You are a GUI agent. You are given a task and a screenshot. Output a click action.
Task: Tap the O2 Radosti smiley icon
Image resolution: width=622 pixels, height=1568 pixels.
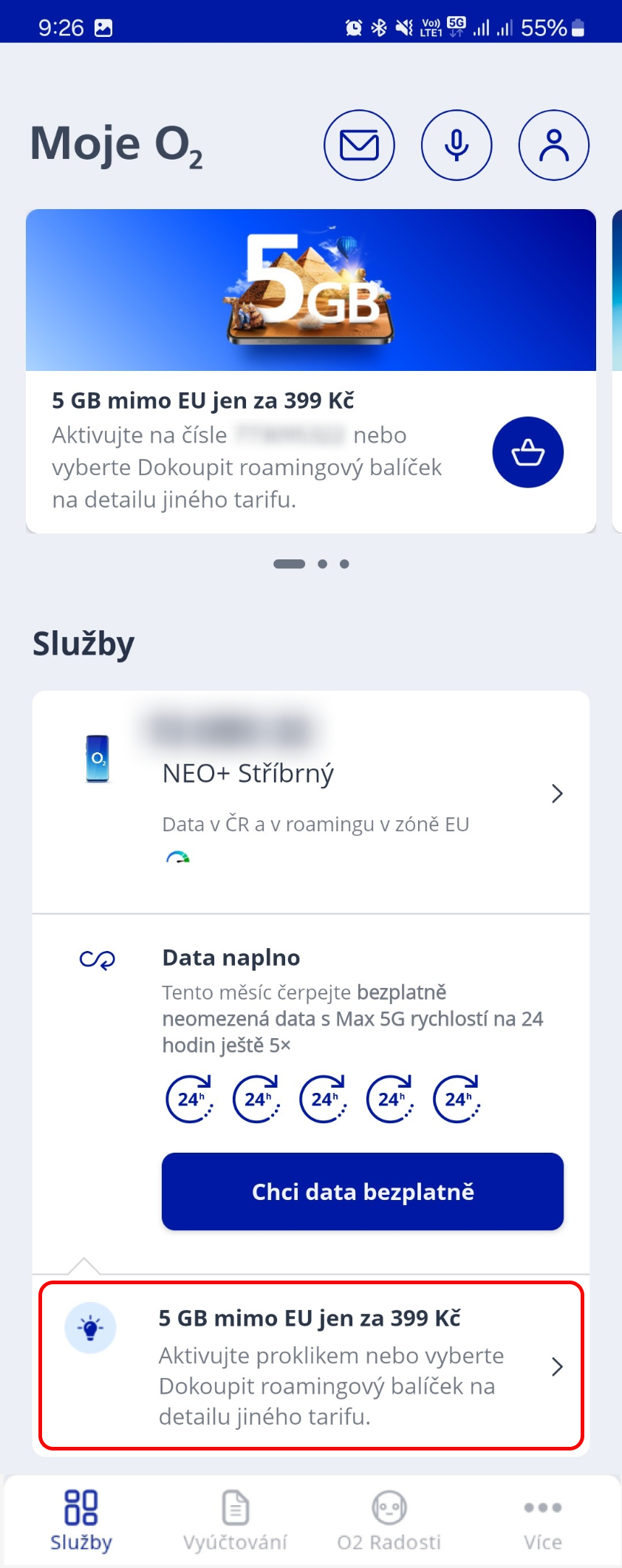[x=390, y=1507]
